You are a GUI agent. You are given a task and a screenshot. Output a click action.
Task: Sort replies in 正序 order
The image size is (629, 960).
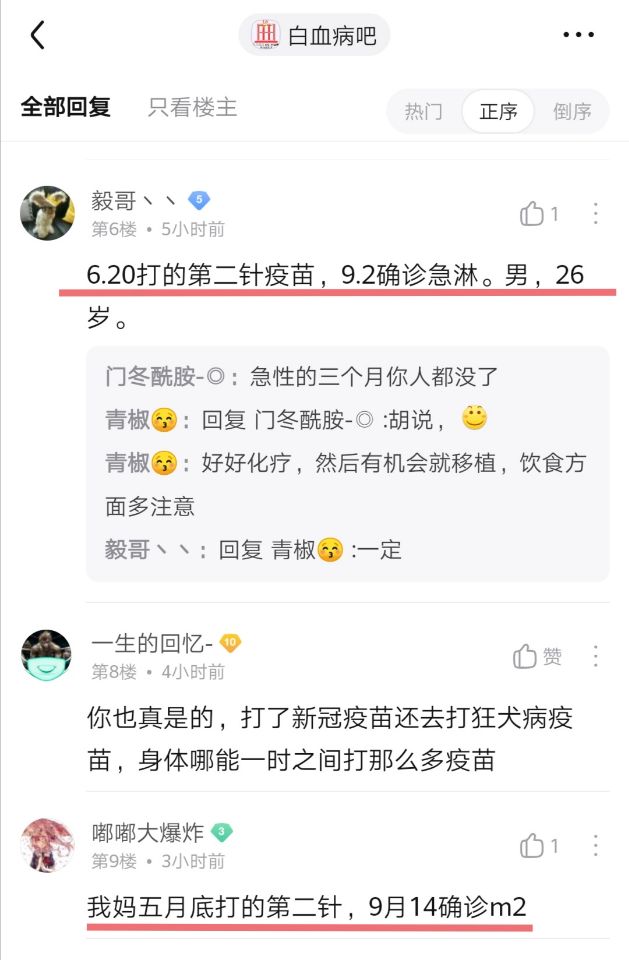[x=498, y=111]
